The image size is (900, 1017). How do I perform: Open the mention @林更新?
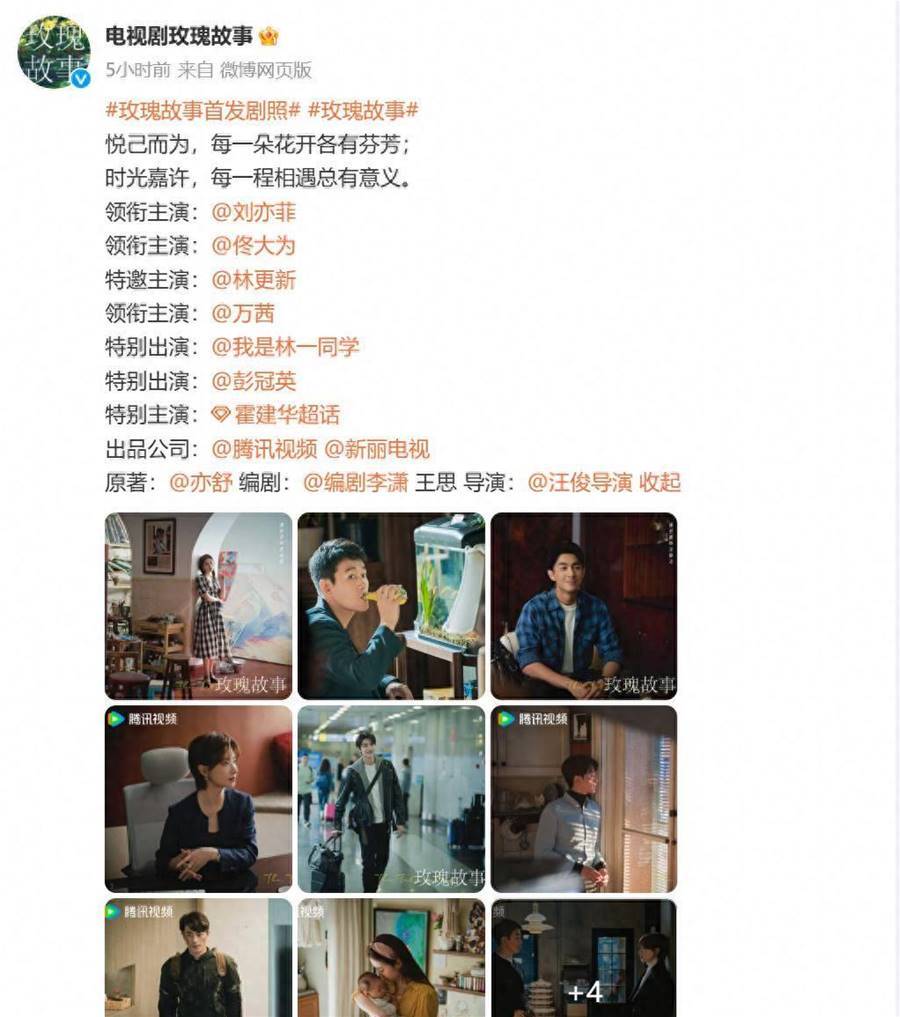[254, 280]
